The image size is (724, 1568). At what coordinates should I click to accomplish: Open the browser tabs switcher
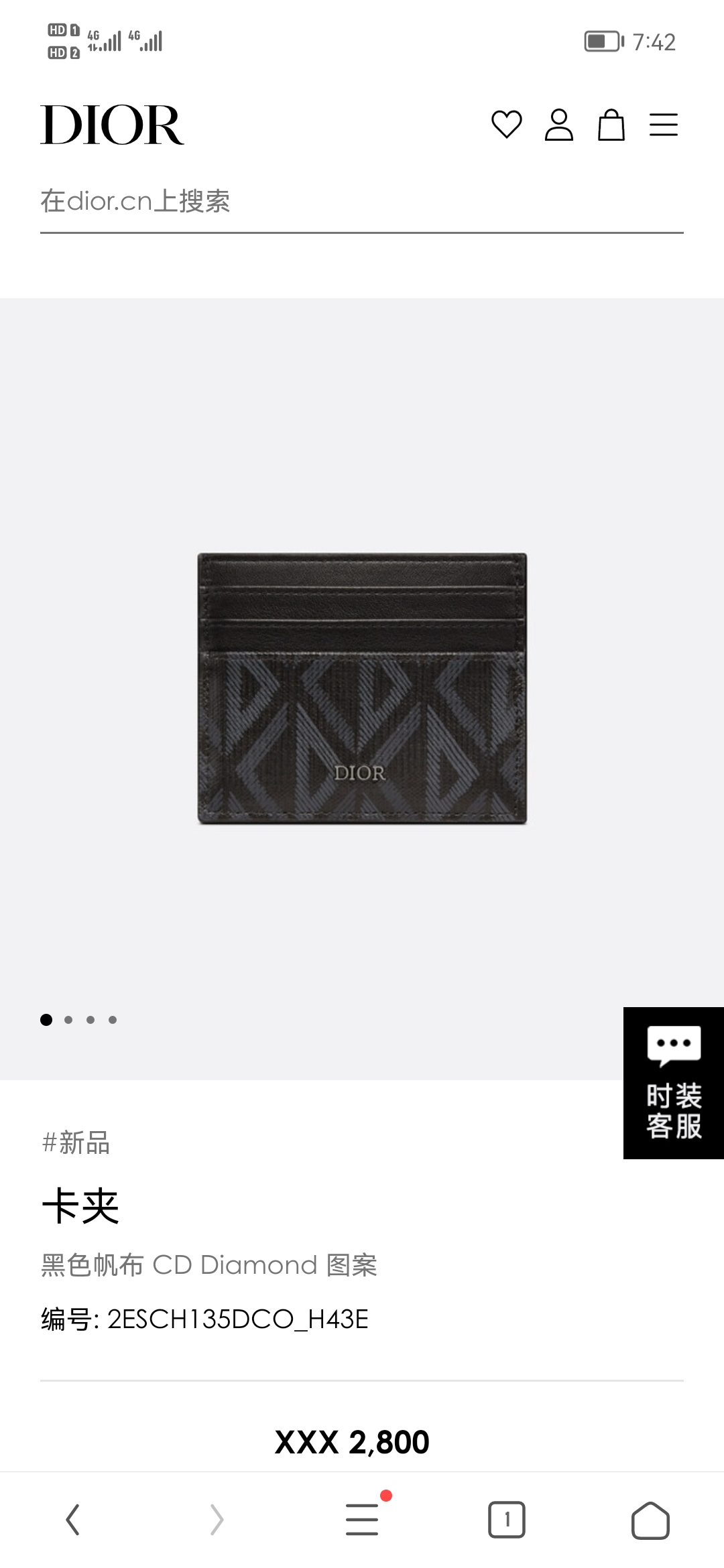(x=506, y=1519)
